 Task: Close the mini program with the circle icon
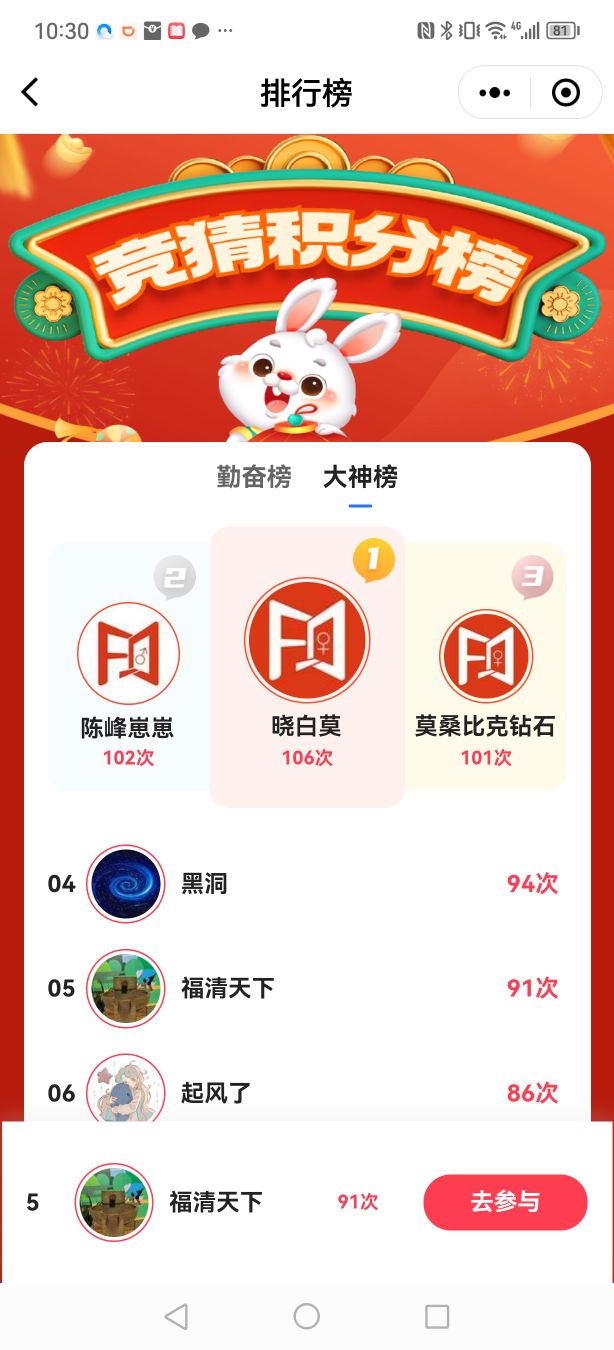[566, 93]
